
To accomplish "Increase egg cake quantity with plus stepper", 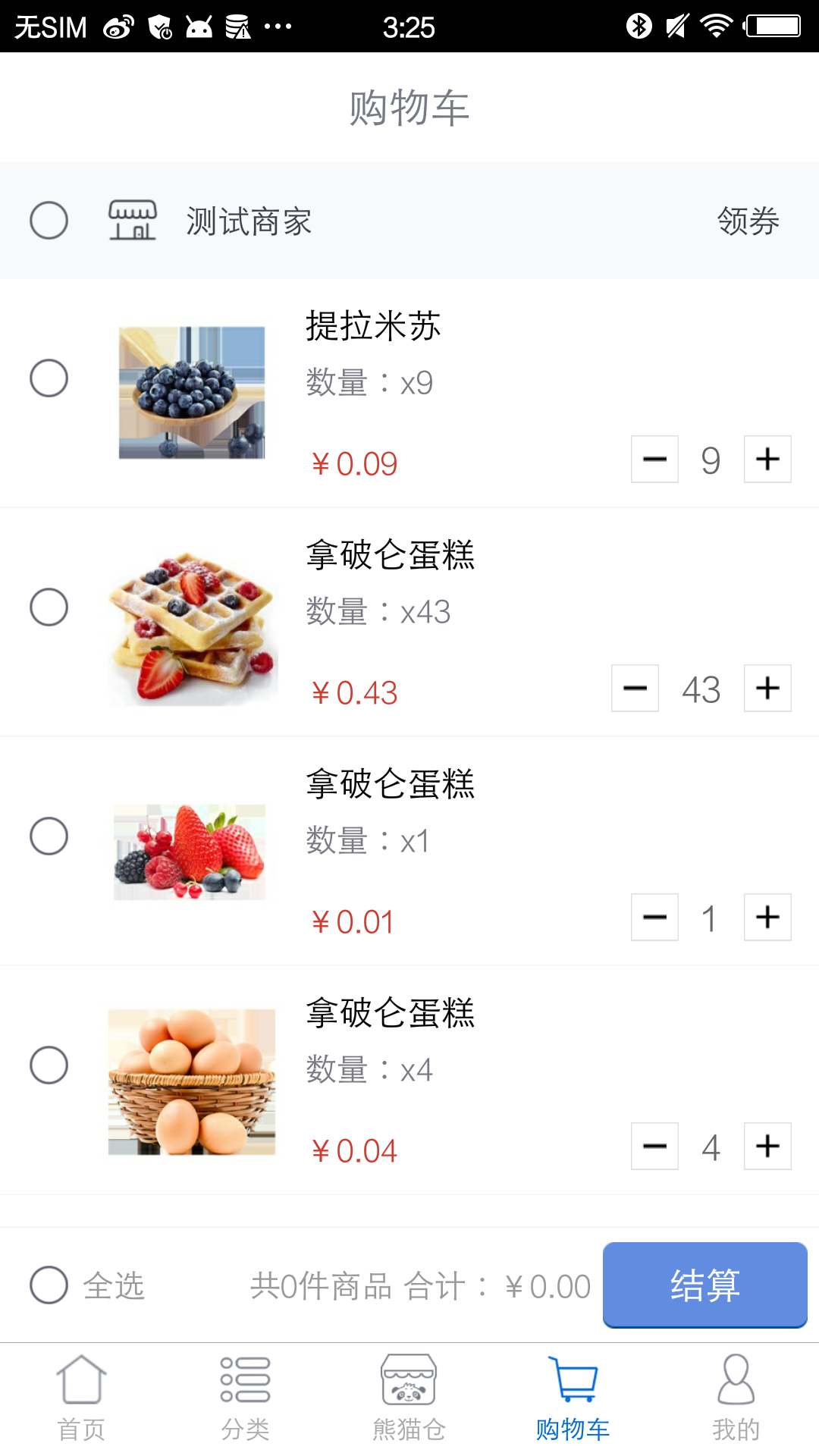I will [767, 1146].
